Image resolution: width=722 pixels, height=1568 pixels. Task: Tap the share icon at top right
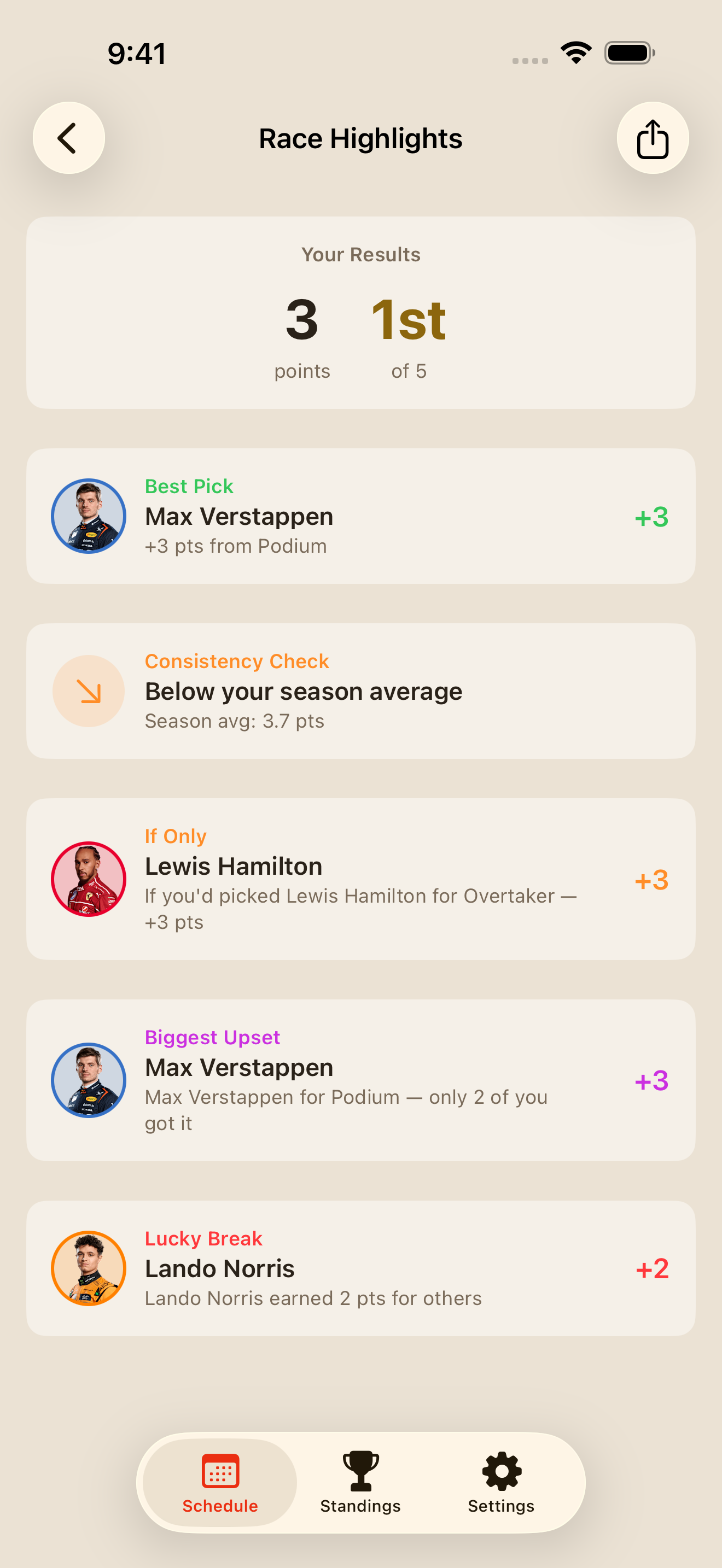click(652, 138)
